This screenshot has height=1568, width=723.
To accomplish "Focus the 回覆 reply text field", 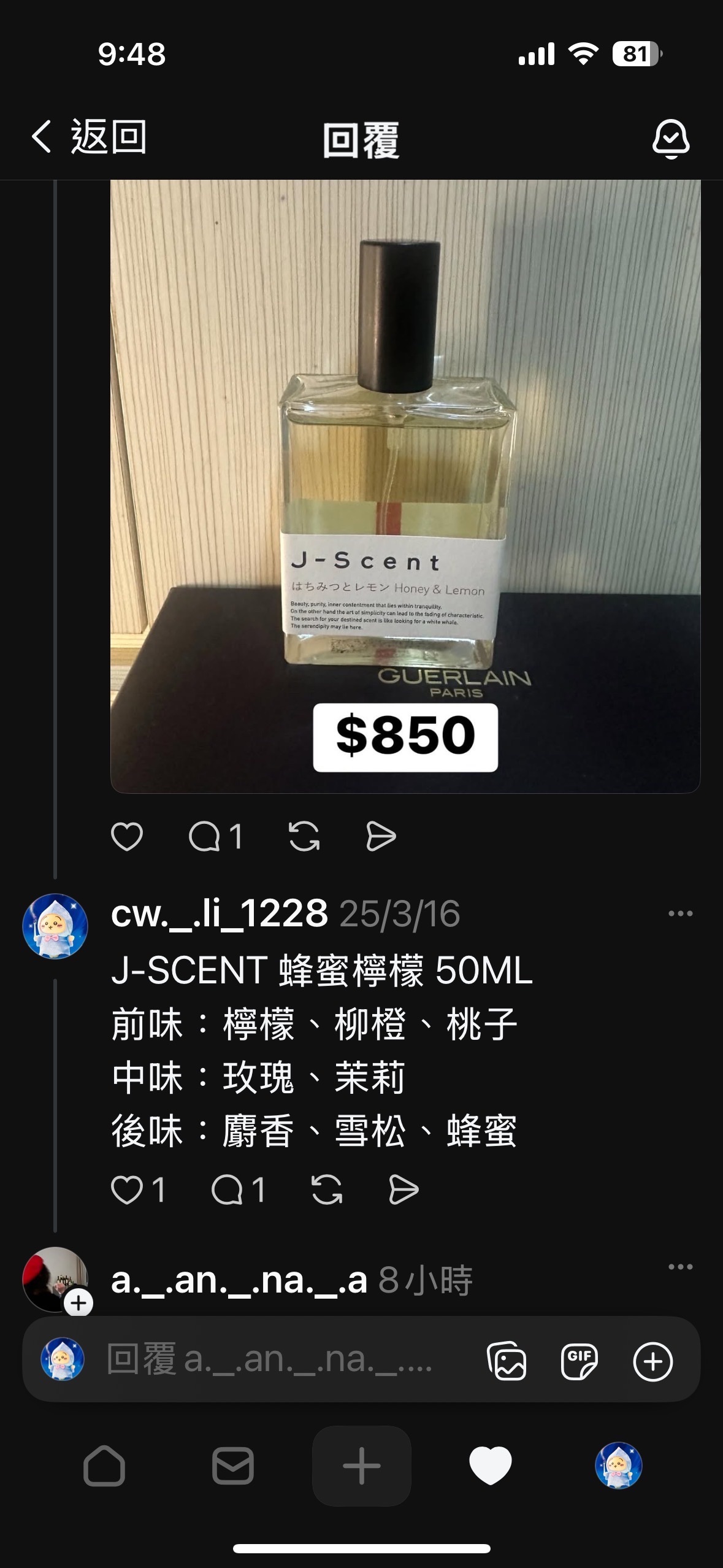I will (270, 1359).
